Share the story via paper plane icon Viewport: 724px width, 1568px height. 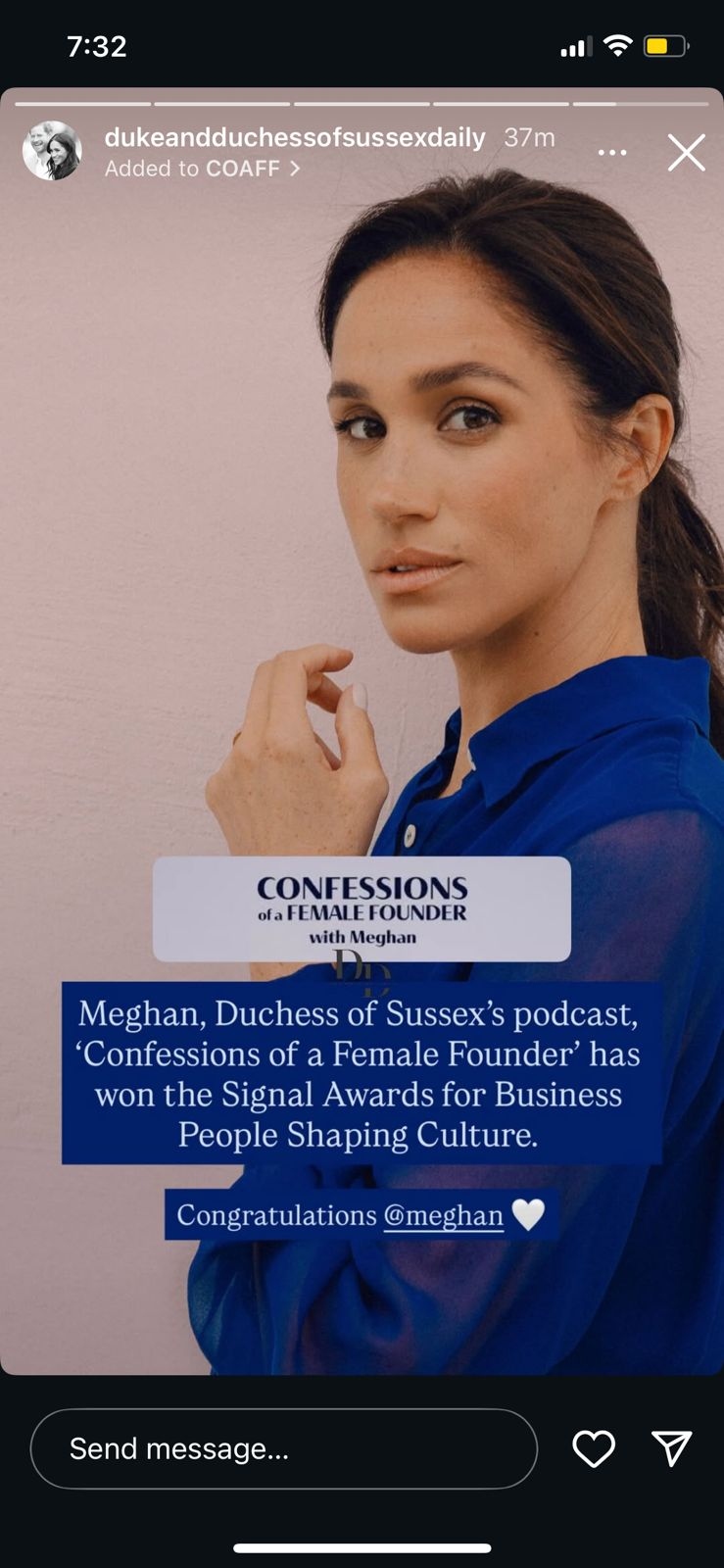[x=672, y=1447]
